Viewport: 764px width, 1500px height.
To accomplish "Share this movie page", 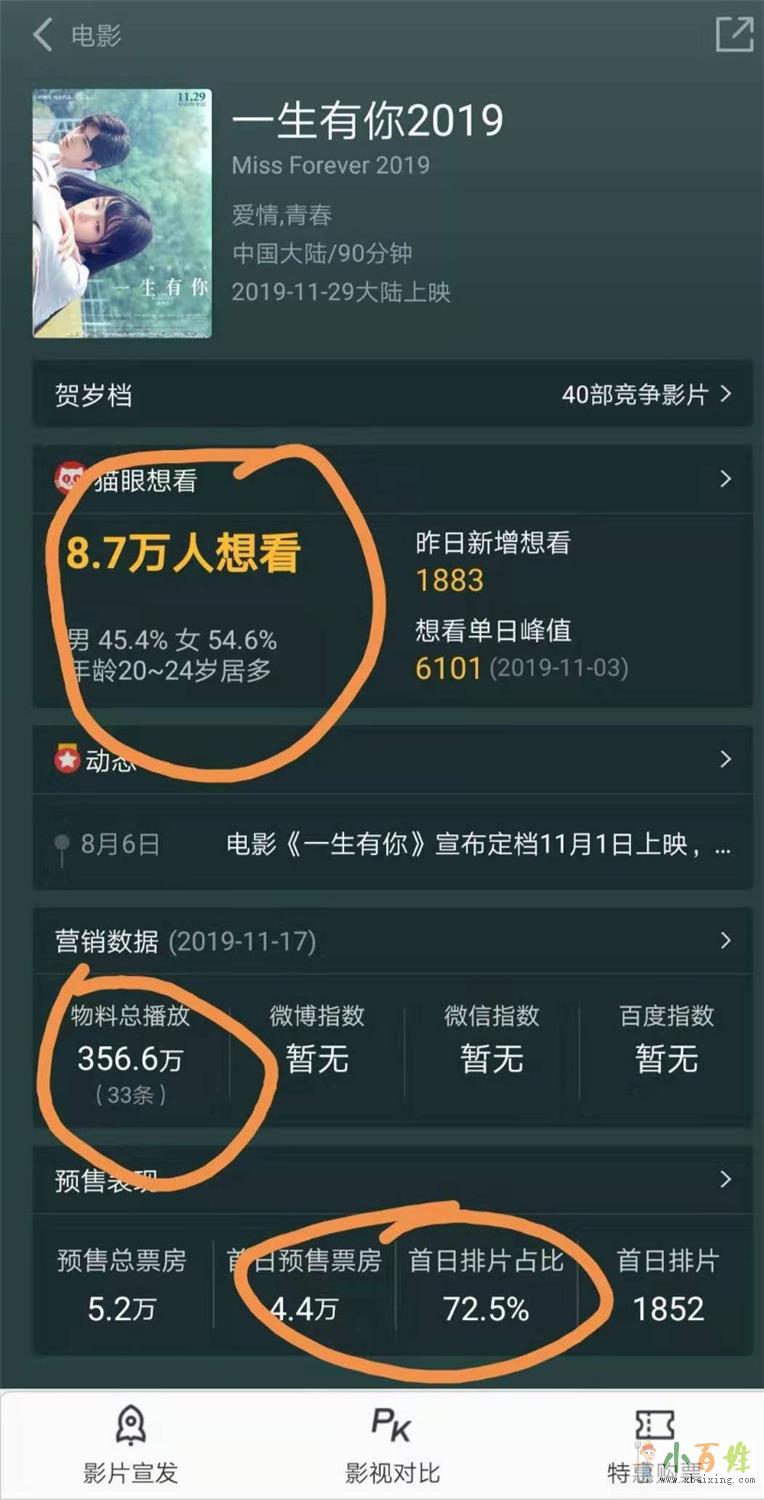I will [734, 34].
